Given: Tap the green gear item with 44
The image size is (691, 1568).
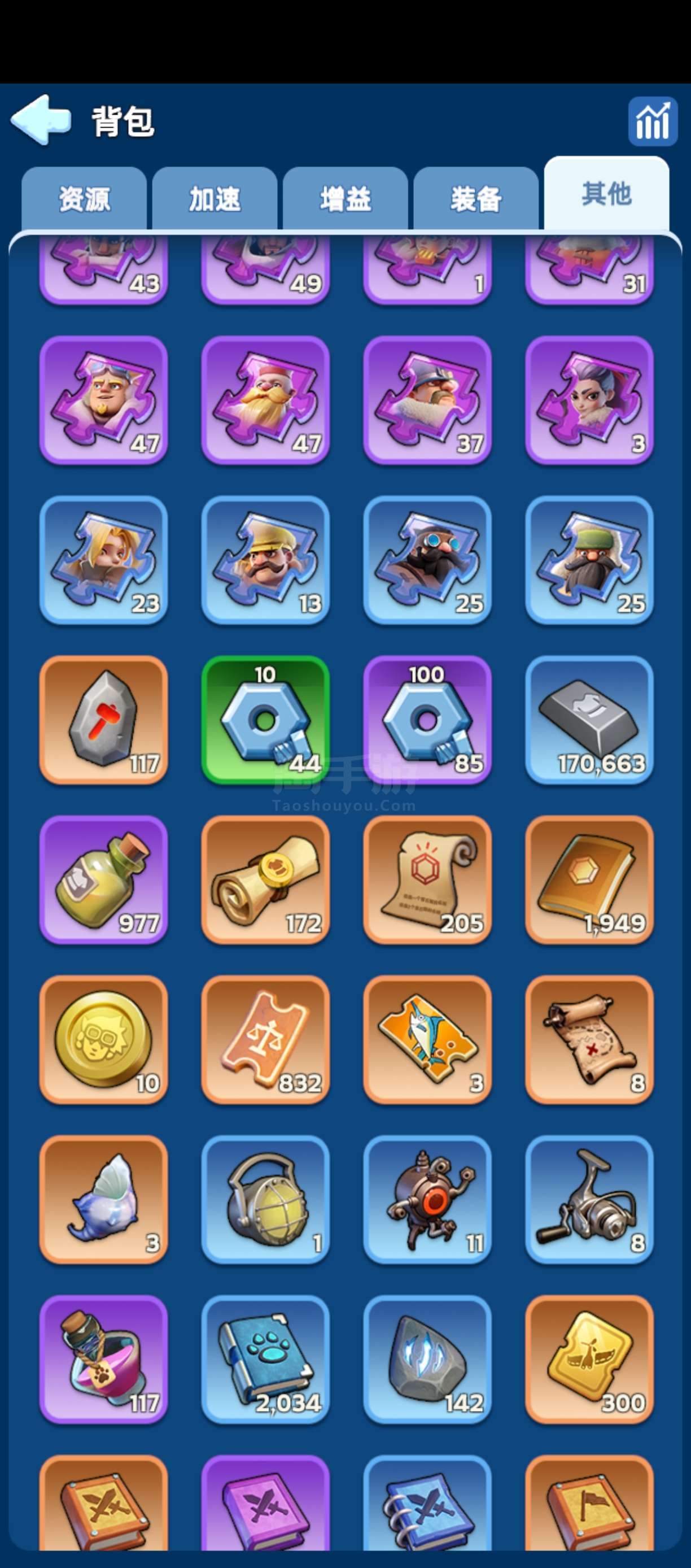Looking at the screenshot, I should point(265,720).
